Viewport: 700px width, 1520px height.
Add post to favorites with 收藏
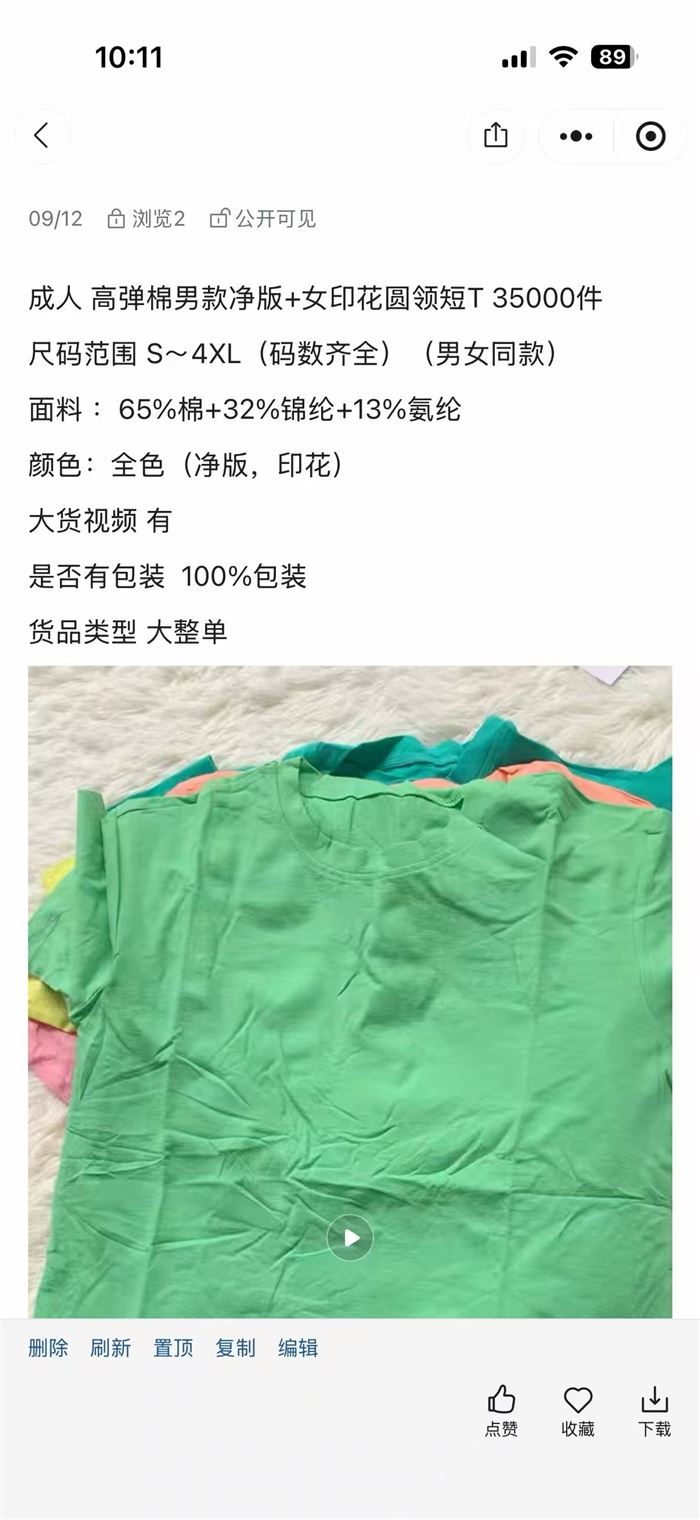(x=578, y=1412)
